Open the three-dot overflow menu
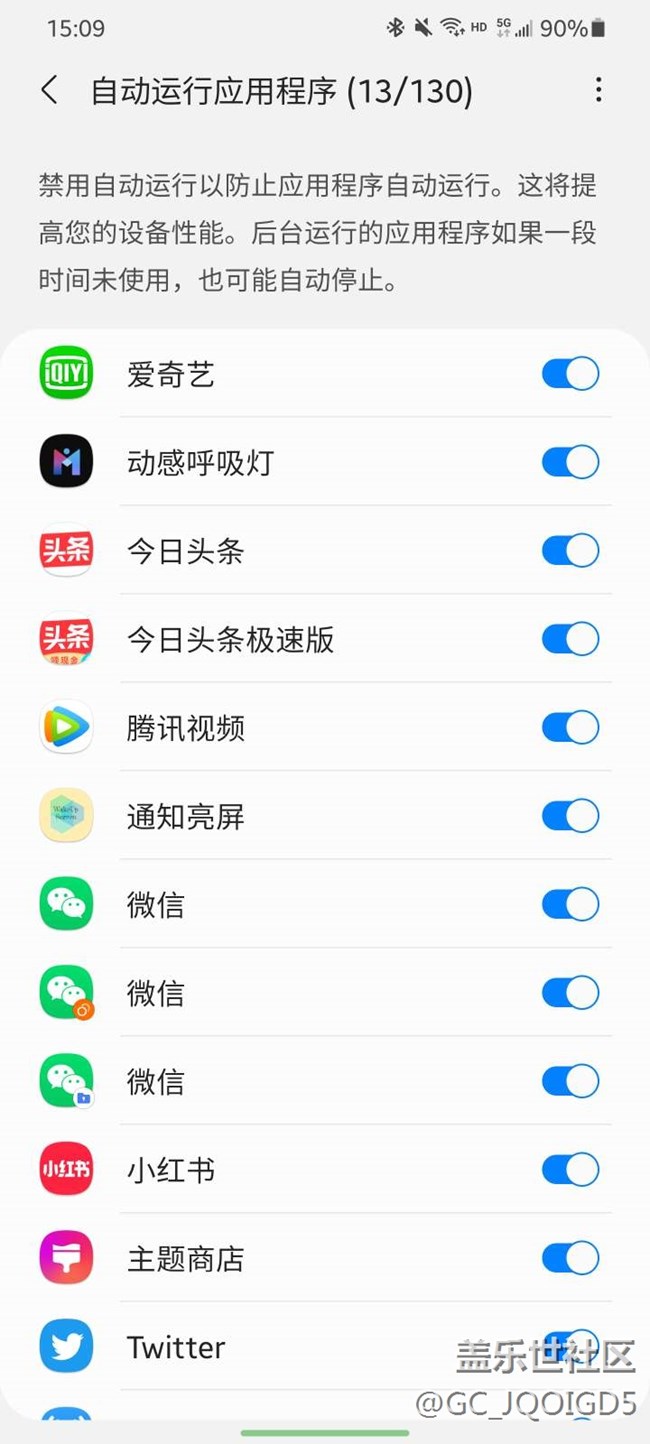650x1444 pixels. pos(598,91)
